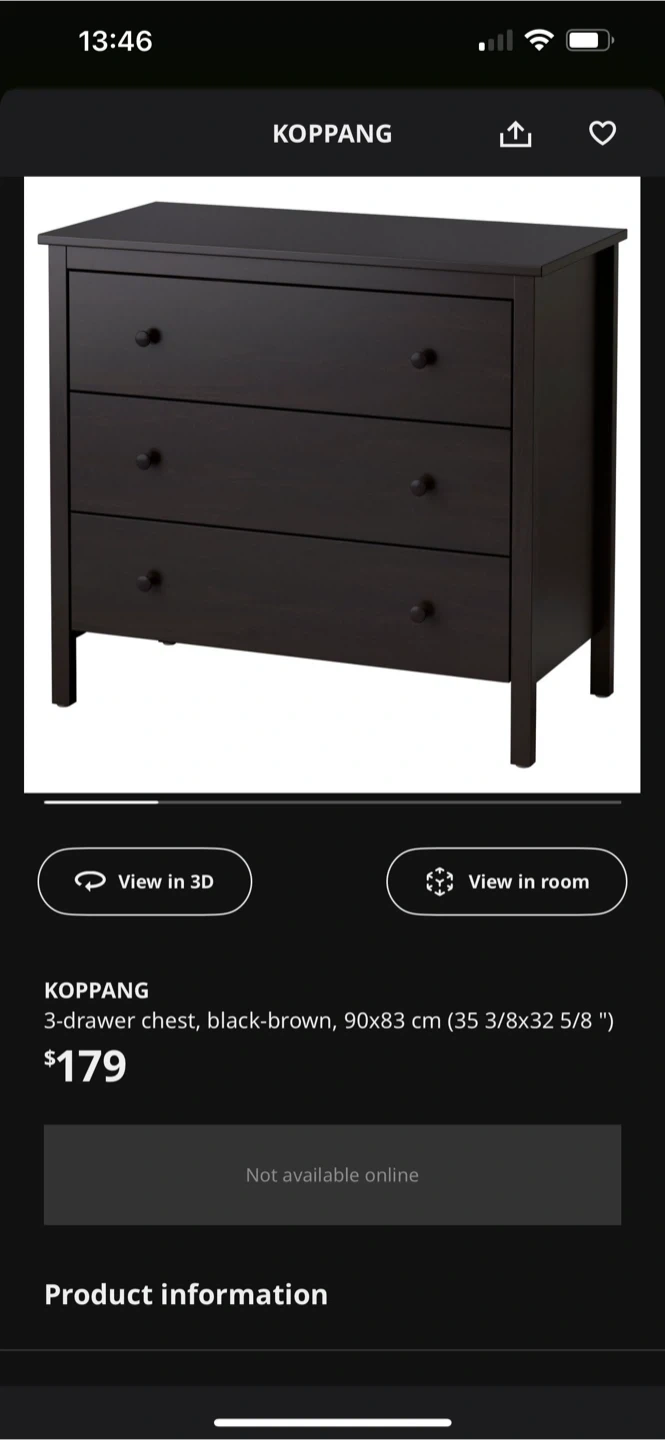Open the View in 3D mode

tap(145, 881)
